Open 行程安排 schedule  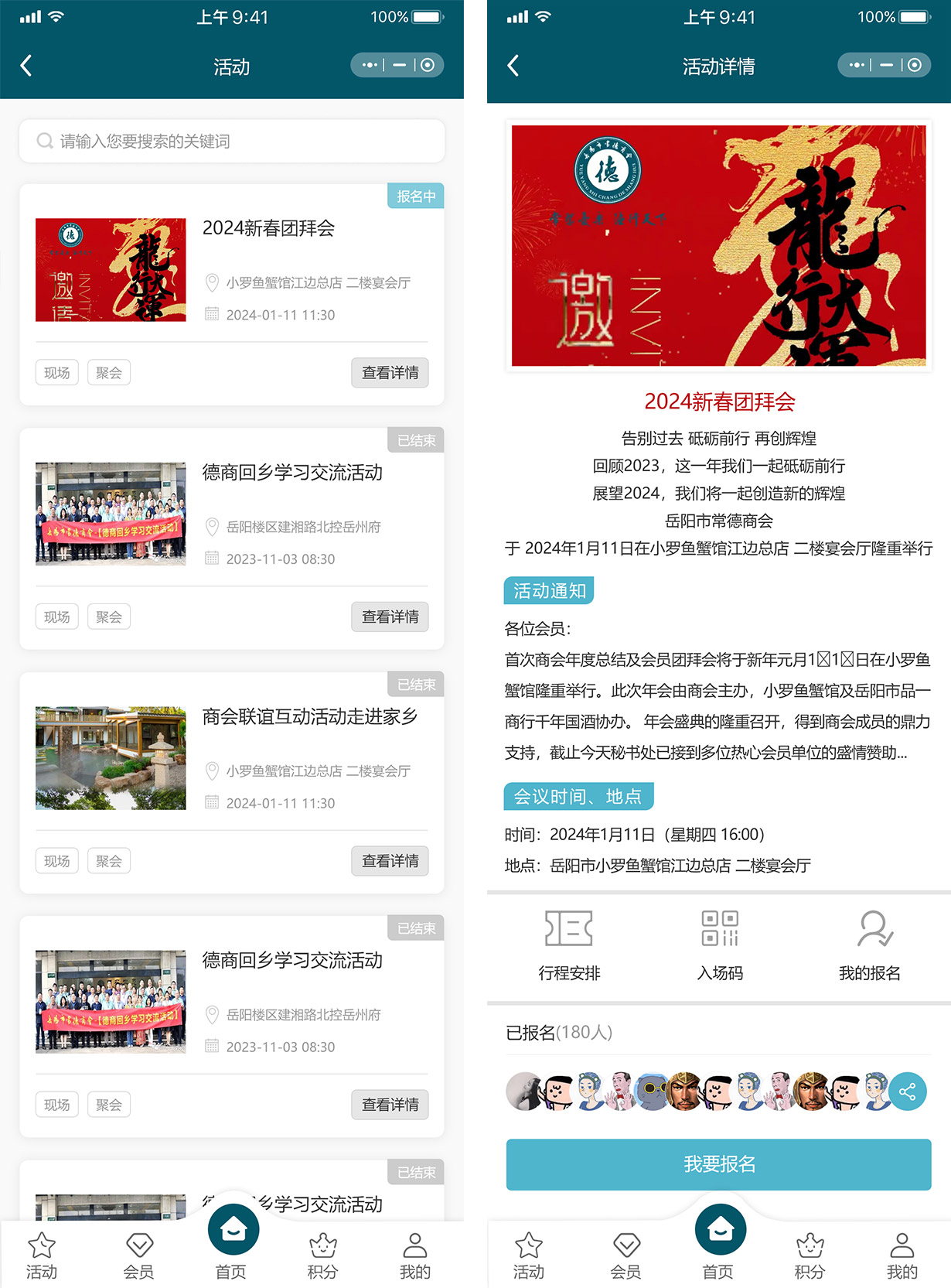(x=569, y=945)
